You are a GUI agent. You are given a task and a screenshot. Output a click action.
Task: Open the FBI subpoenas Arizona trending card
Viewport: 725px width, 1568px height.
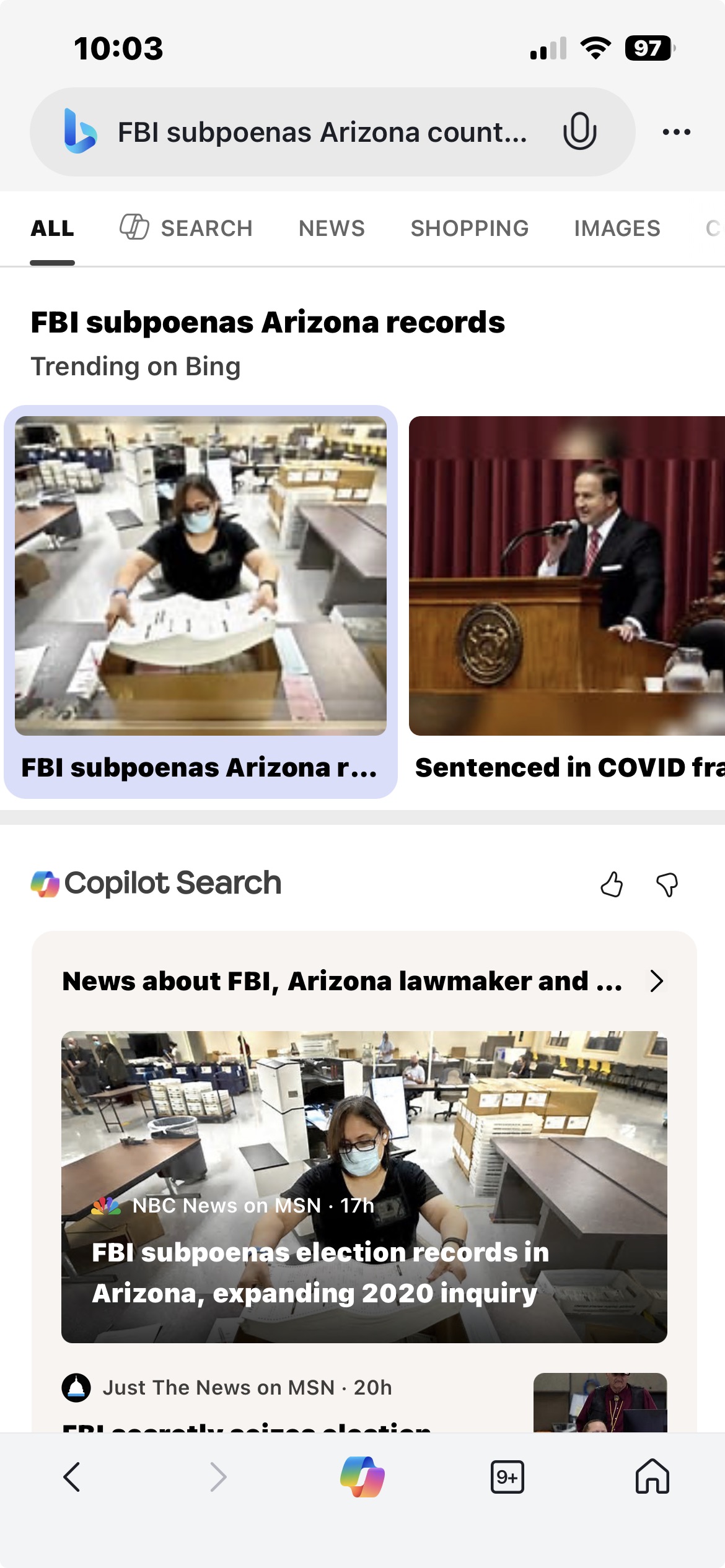[x=200, y=601]
